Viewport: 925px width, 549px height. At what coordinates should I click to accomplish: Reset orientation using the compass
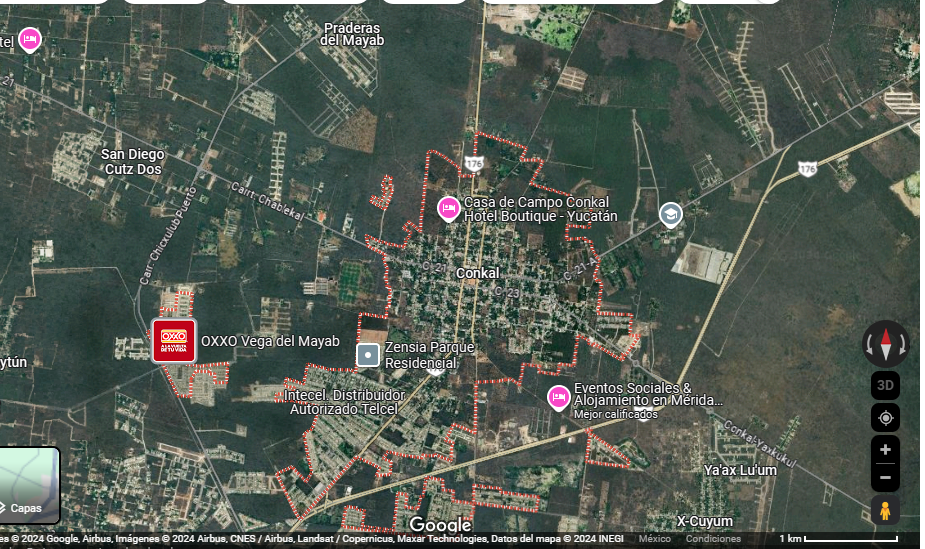click(x=885, y=344)
